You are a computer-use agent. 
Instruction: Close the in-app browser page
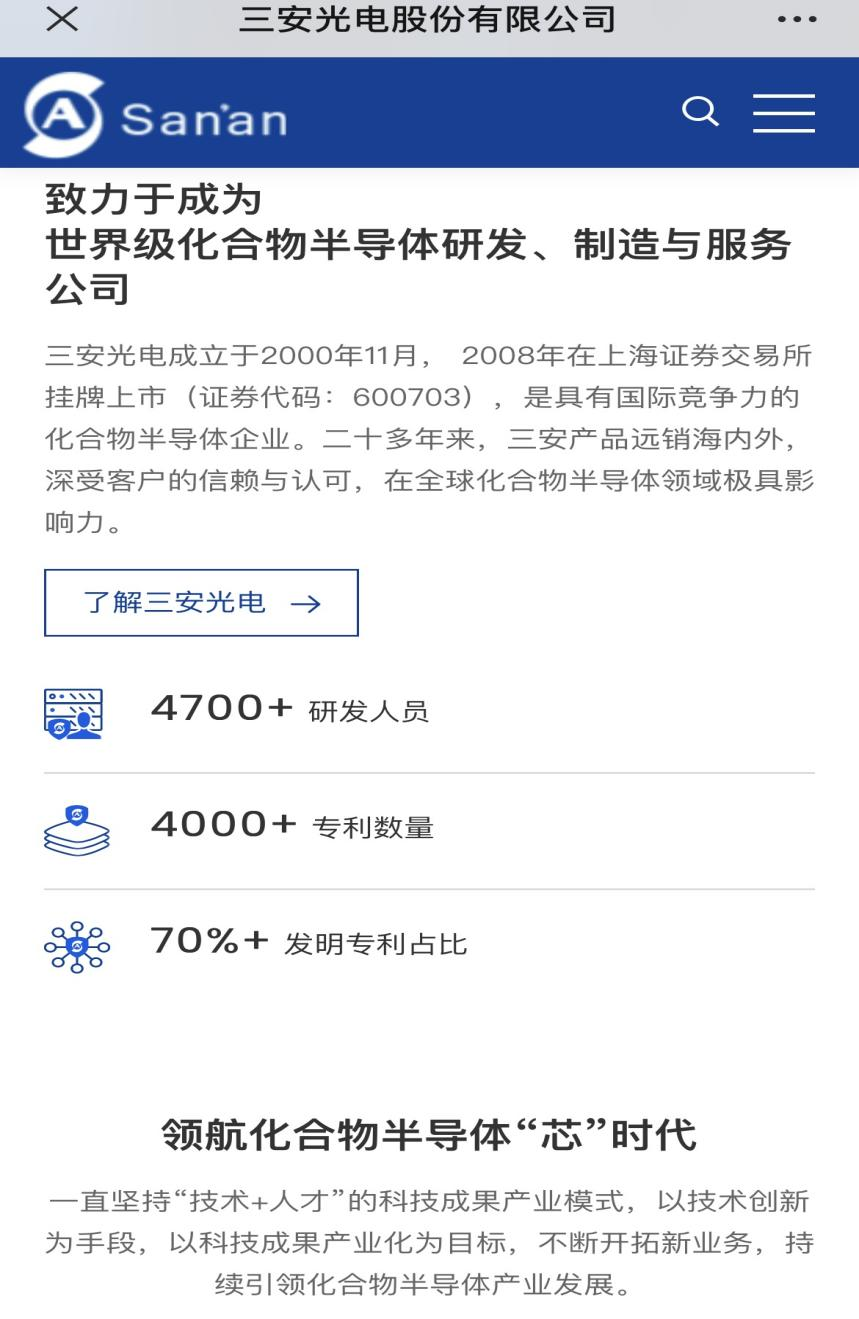tap(62, 19)
